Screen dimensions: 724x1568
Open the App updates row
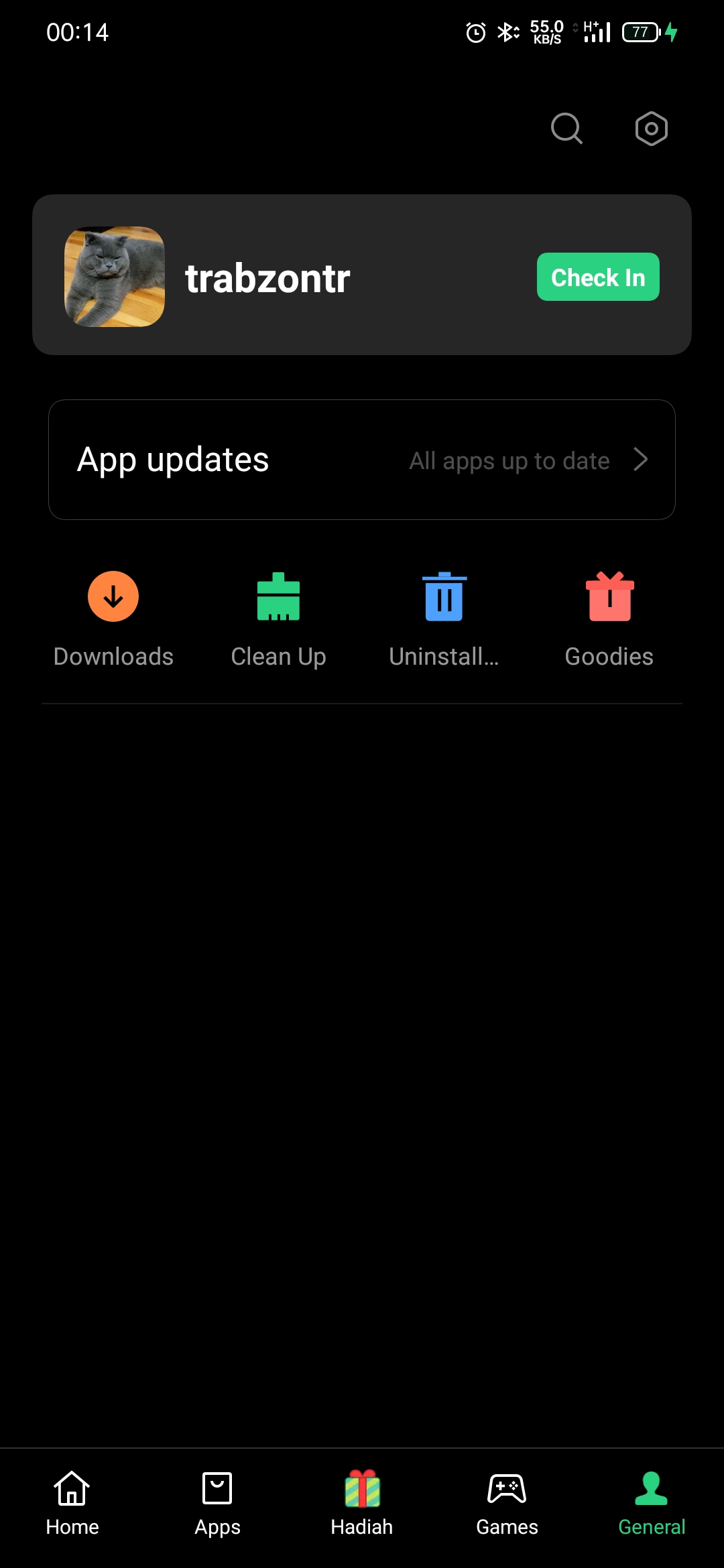tap(362, 460)
